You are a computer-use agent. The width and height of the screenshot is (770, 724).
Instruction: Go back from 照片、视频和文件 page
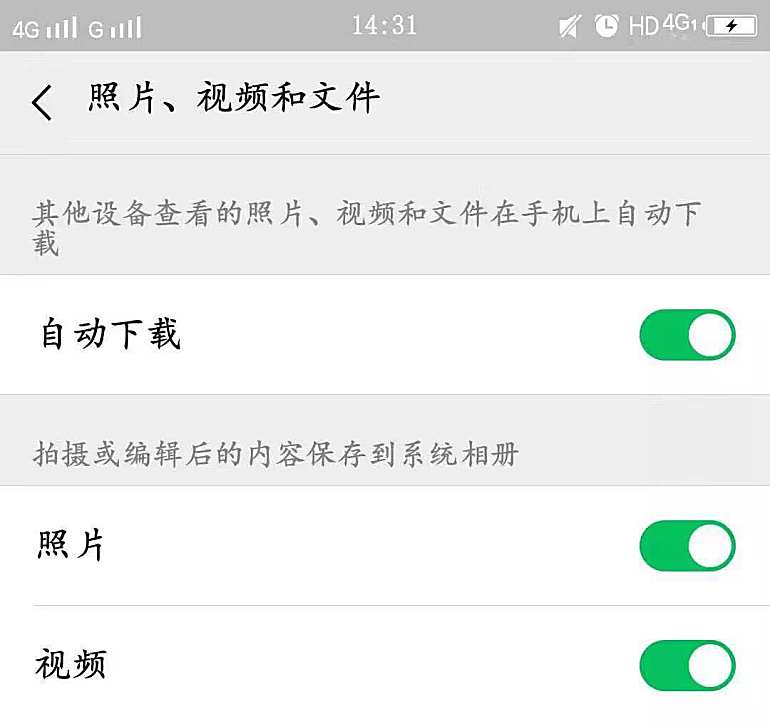tap(42, 102)
